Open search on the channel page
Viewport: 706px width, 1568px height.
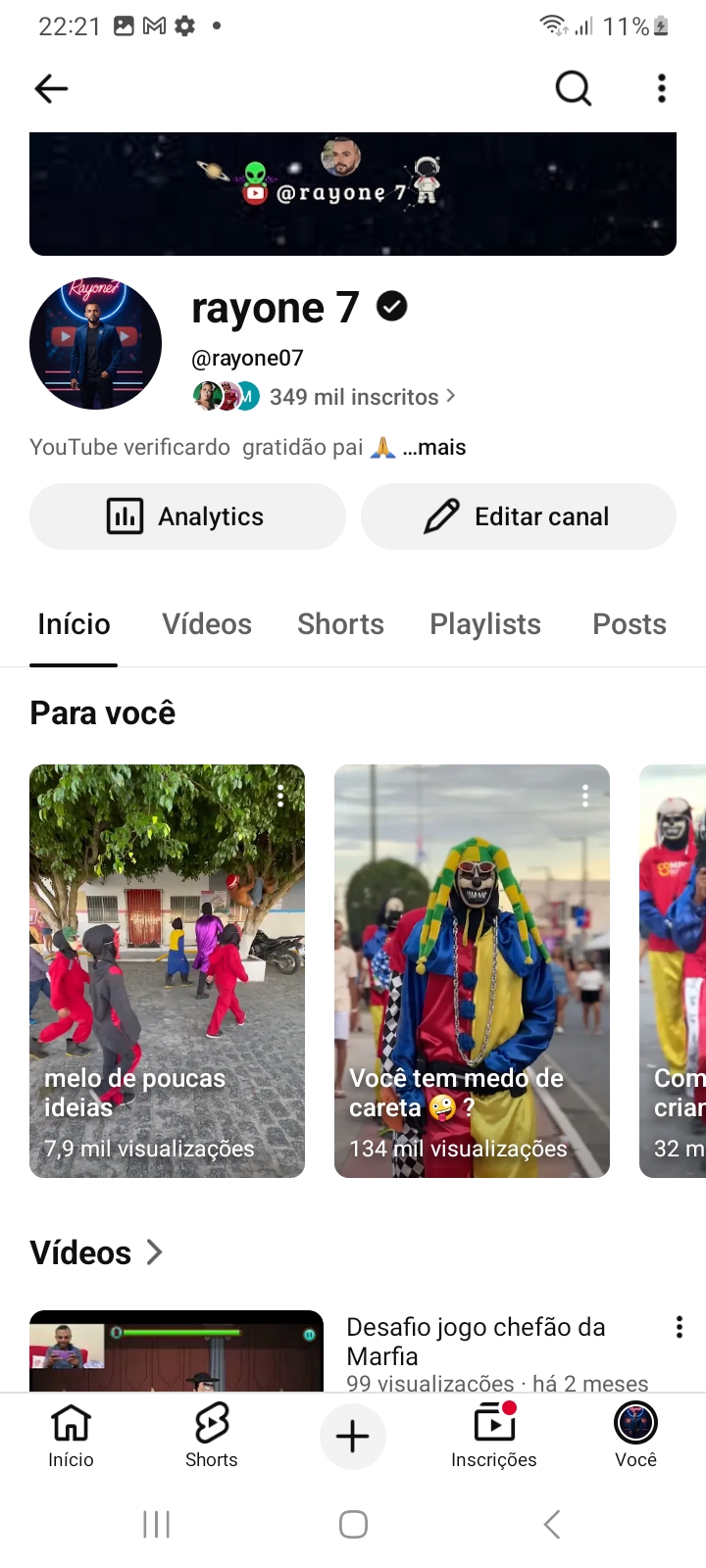pyautogui.click(x=573, y=88)
